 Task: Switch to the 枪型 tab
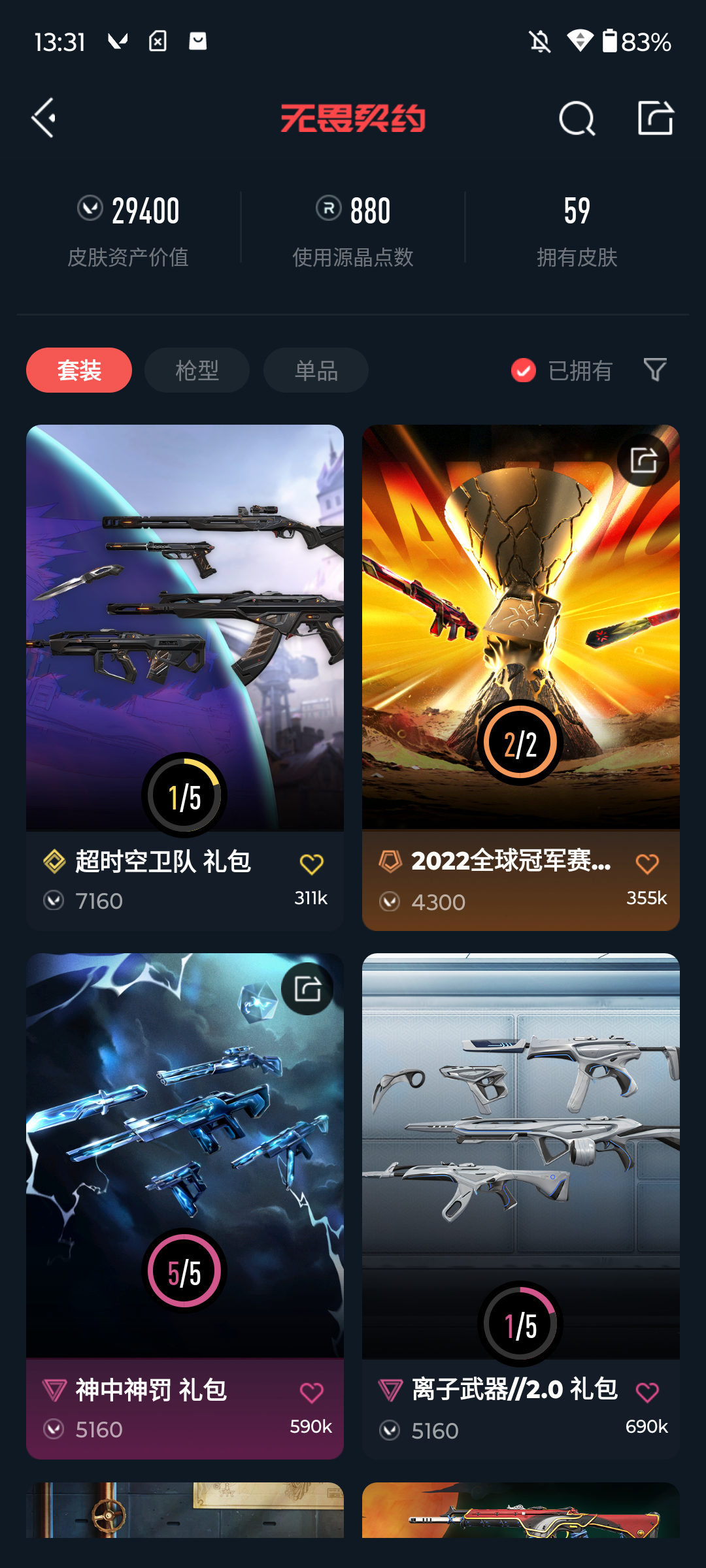click(197, 370)
